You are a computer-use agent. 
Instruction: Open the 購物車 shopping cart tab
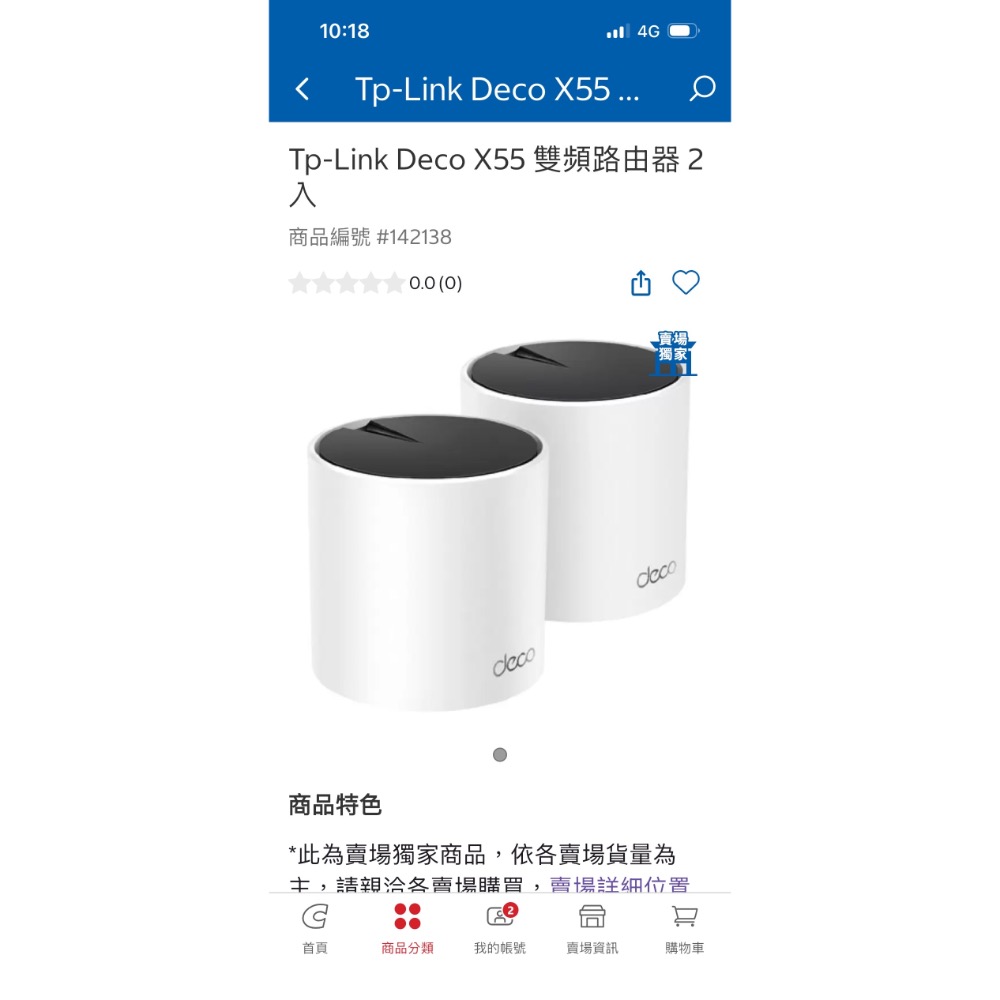(684, 929)
